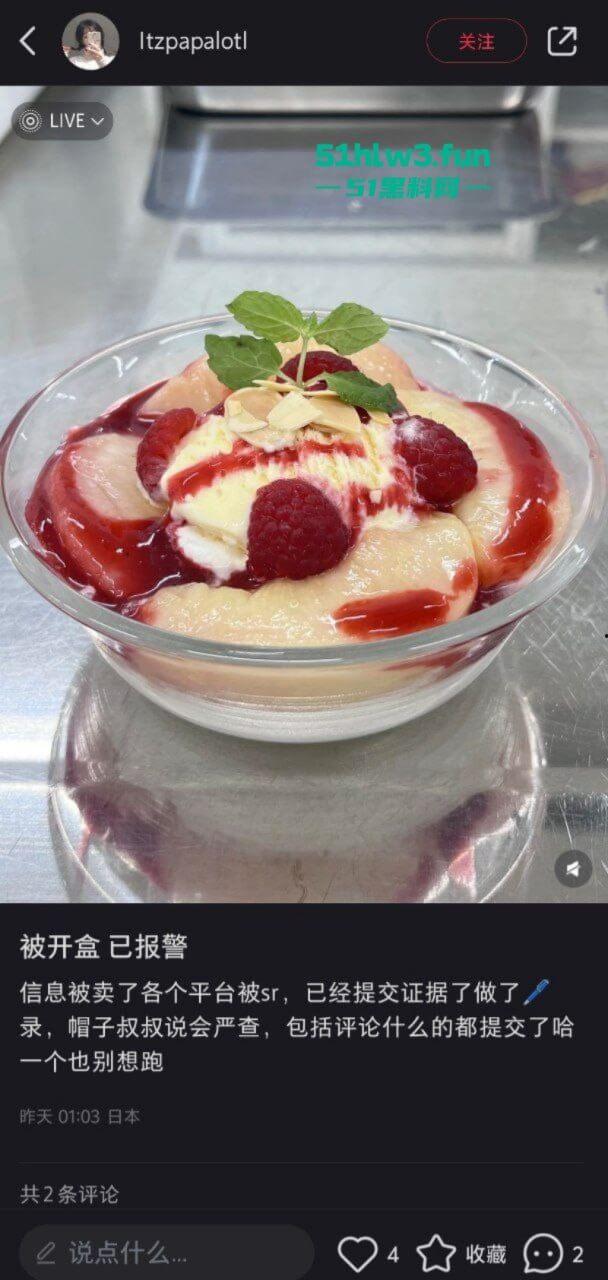Toggle the live photo sound icon
The image size is (608, 1280).
[x=573, y=868]
